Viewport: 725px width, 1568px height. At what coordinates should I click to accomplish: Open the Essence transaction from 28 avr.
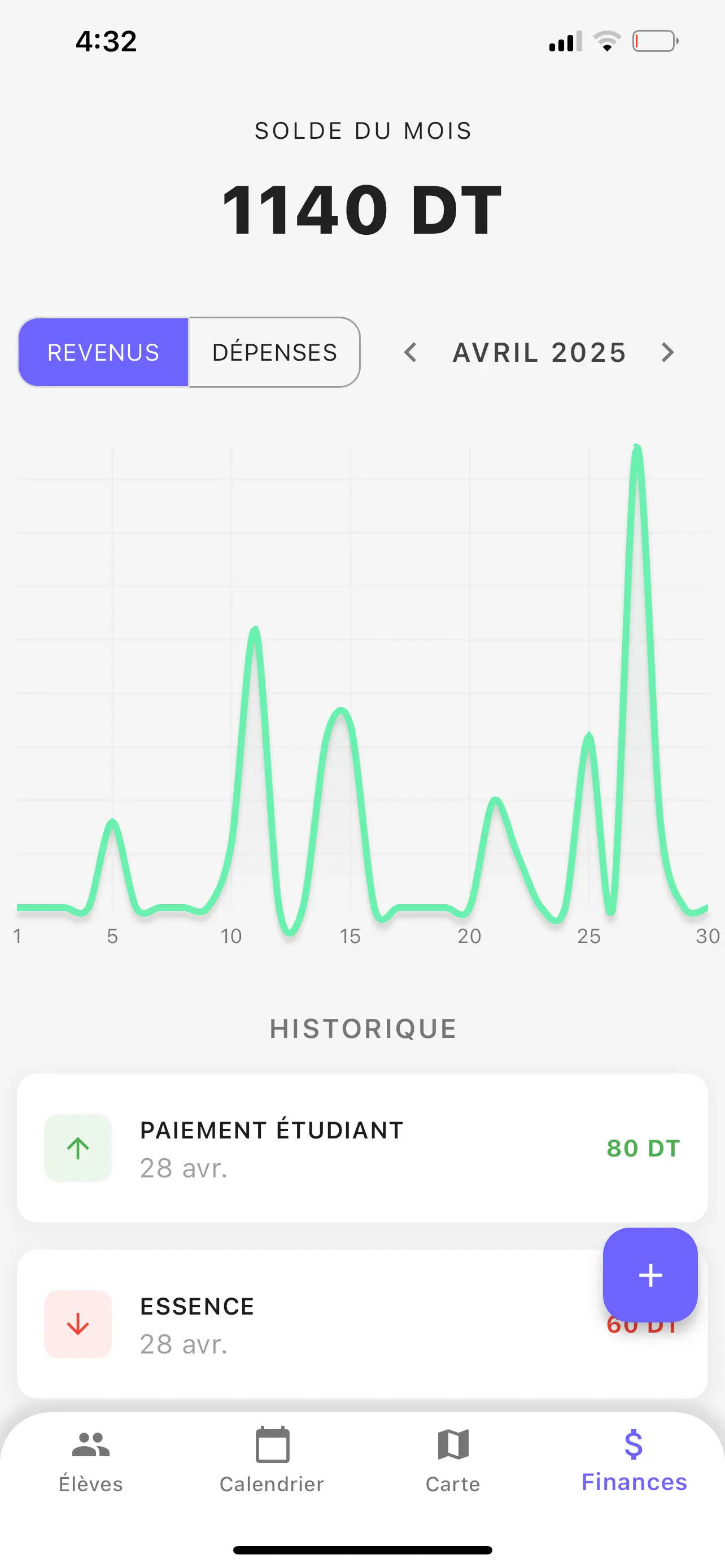tap(304, 1325)
